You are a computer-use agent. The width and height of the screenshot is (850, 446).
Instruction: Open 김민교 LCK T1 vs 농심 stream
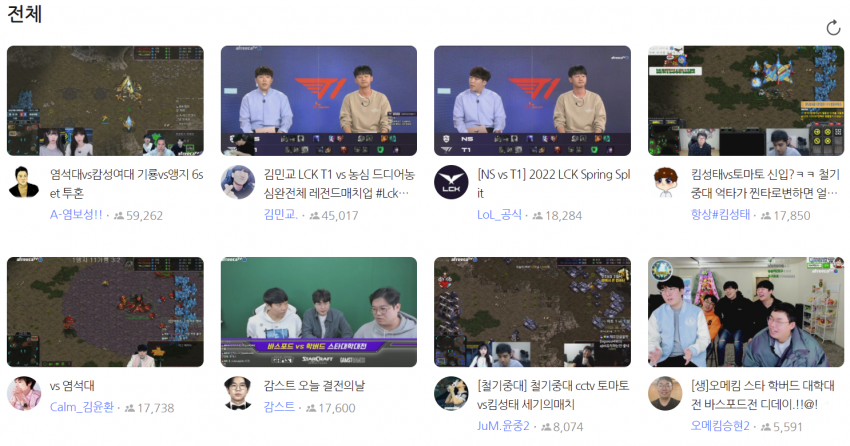point(319,100)
